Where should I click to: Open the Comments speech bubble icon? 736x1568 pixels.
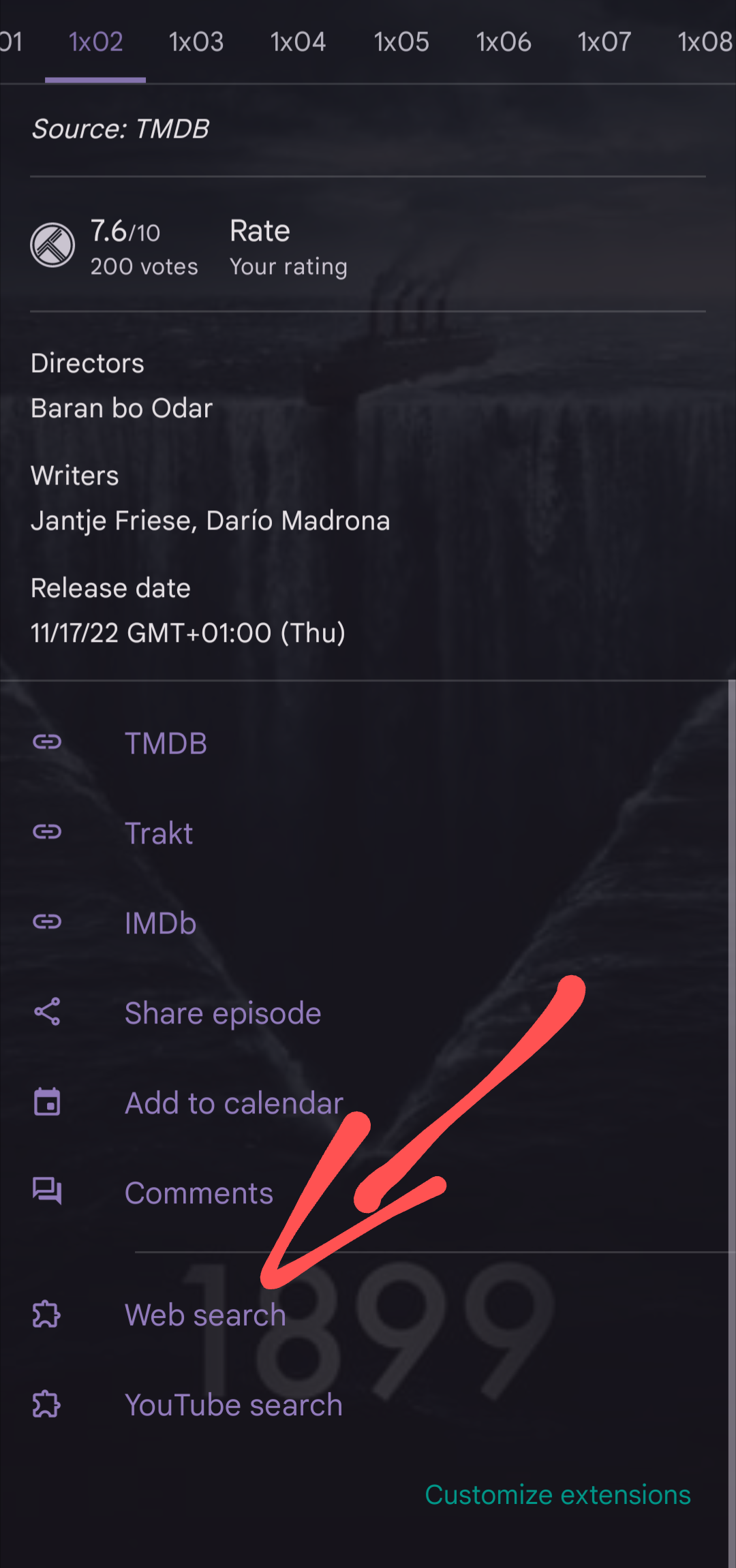click(x=46, y=1193)
